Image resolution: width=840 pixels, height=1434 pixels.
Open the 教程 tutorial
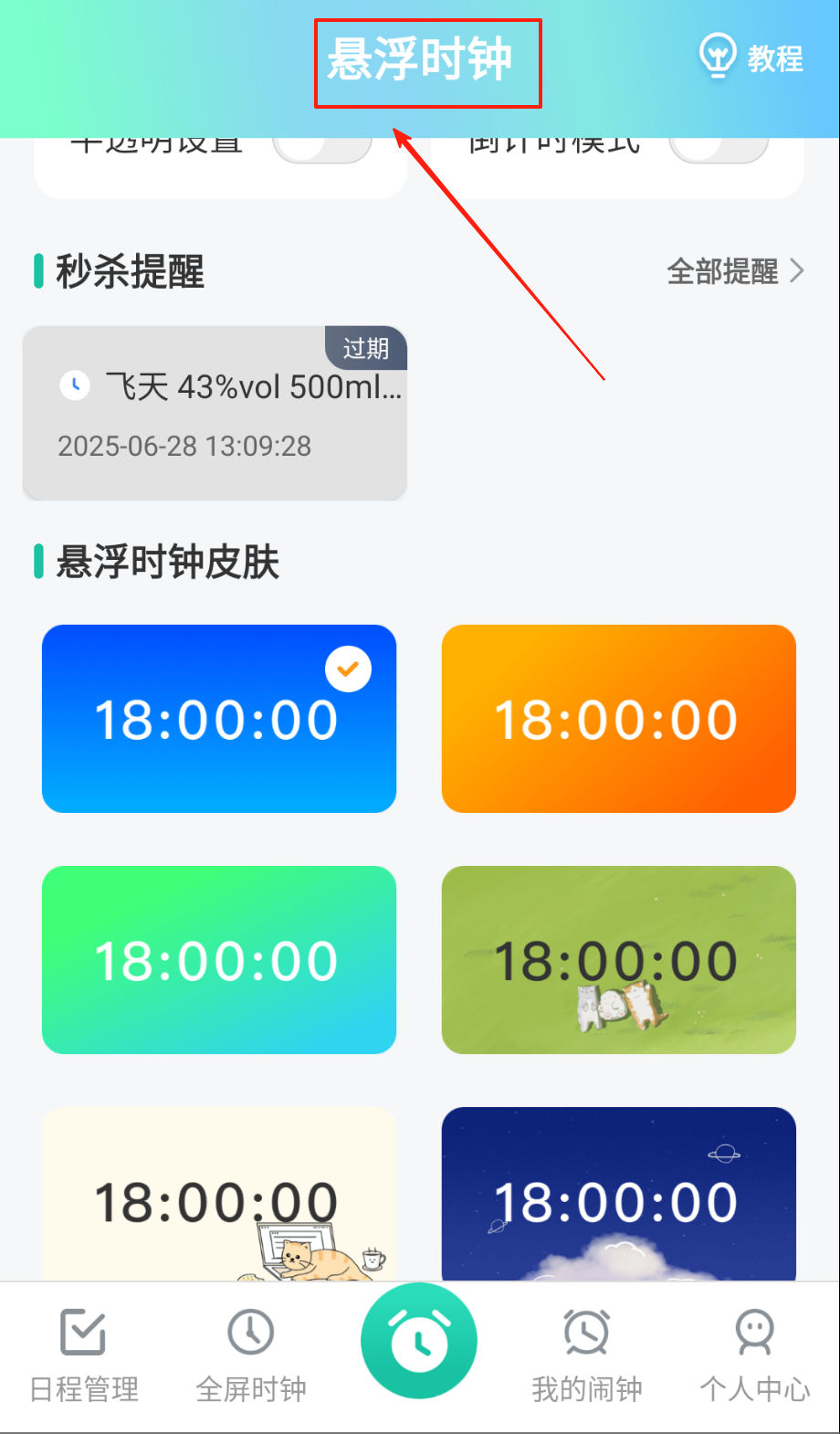coord(751,58)
